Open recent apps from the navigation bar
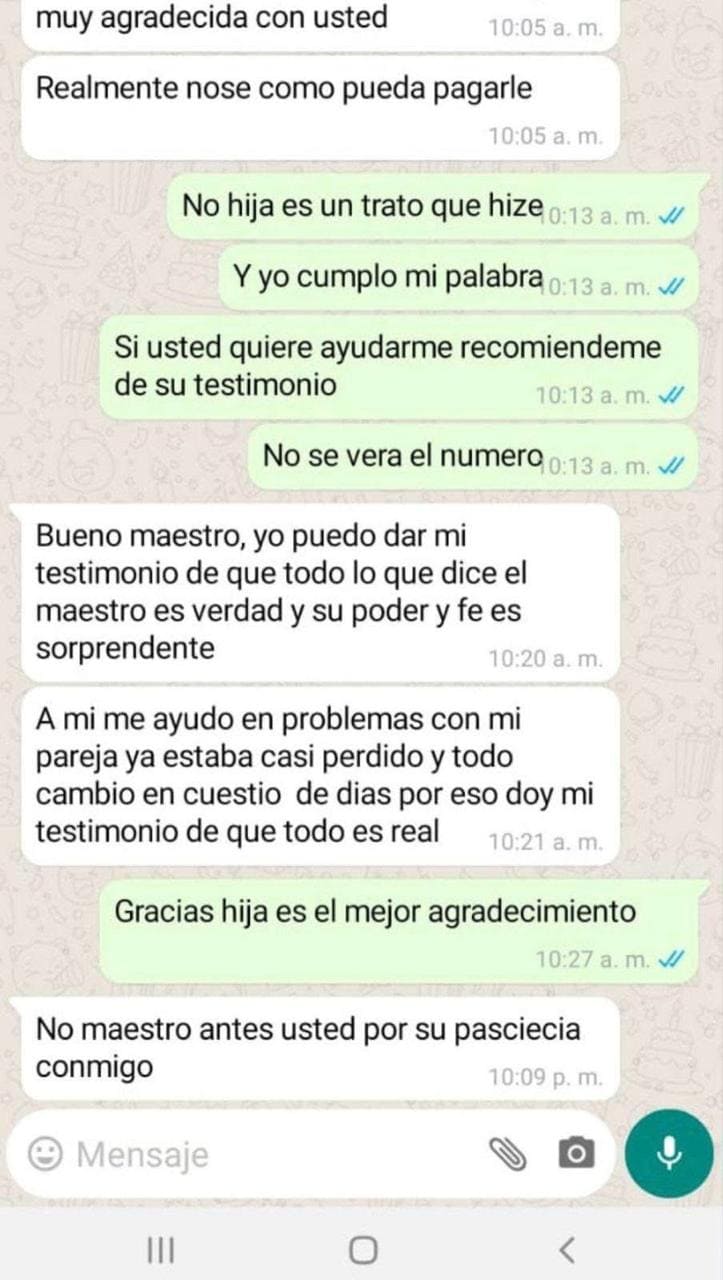 [x=160, y=1249]
